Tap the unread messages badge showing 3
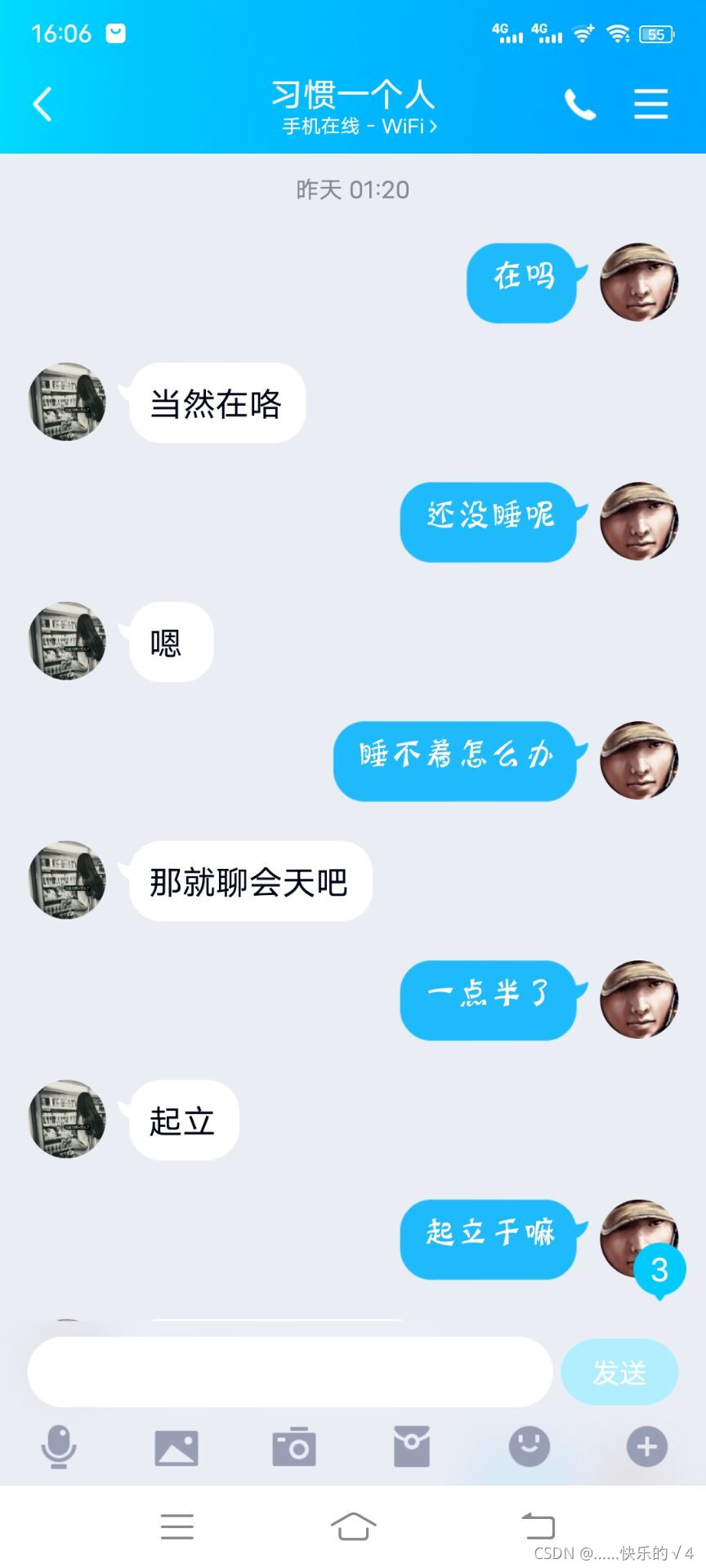Image resolution: width=706 pixels, height=1568 pixels. (659, 1269)
